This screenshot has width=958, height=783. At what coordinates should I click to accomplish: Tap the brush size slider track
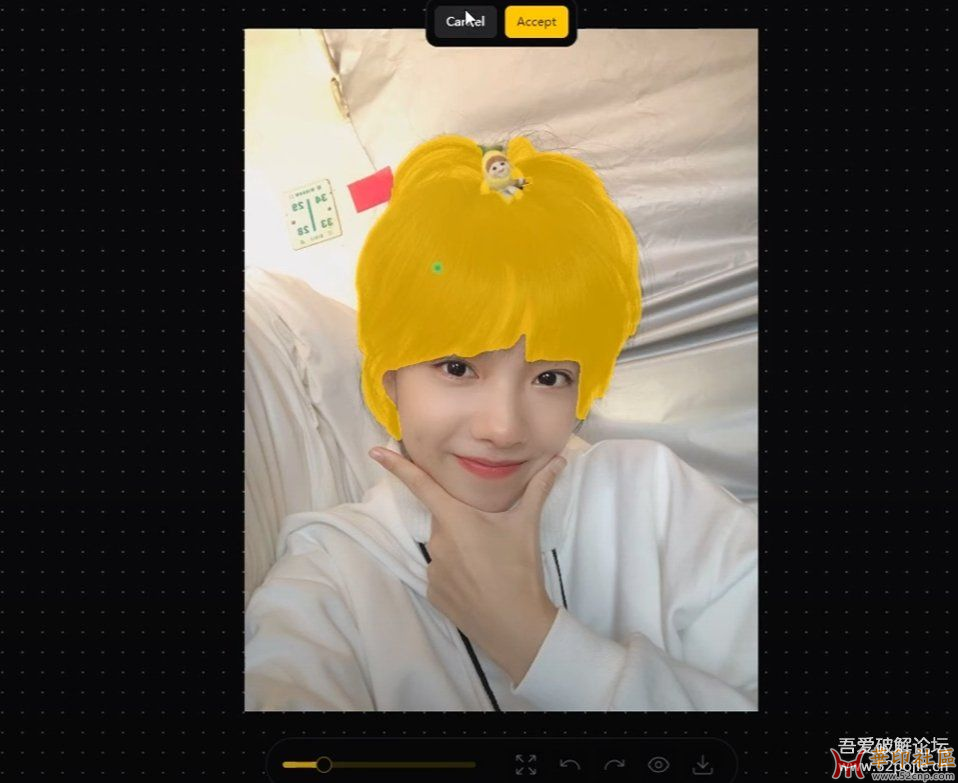point(400,765)
